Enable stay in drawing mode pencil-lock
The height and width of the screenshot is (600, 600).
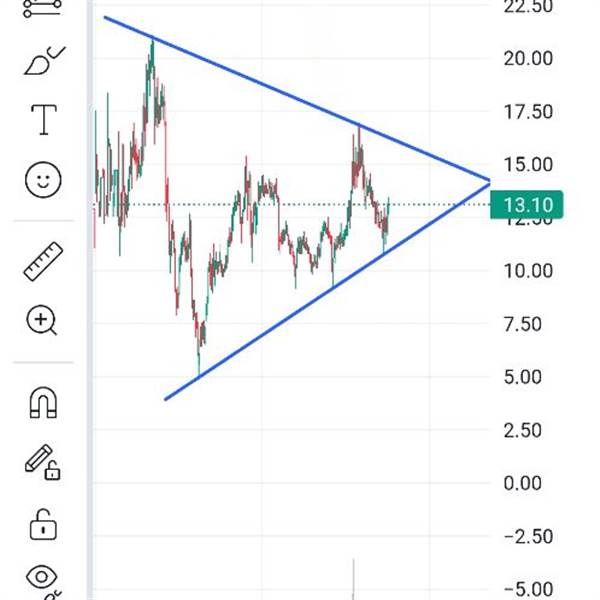click(x=42, y=461)
